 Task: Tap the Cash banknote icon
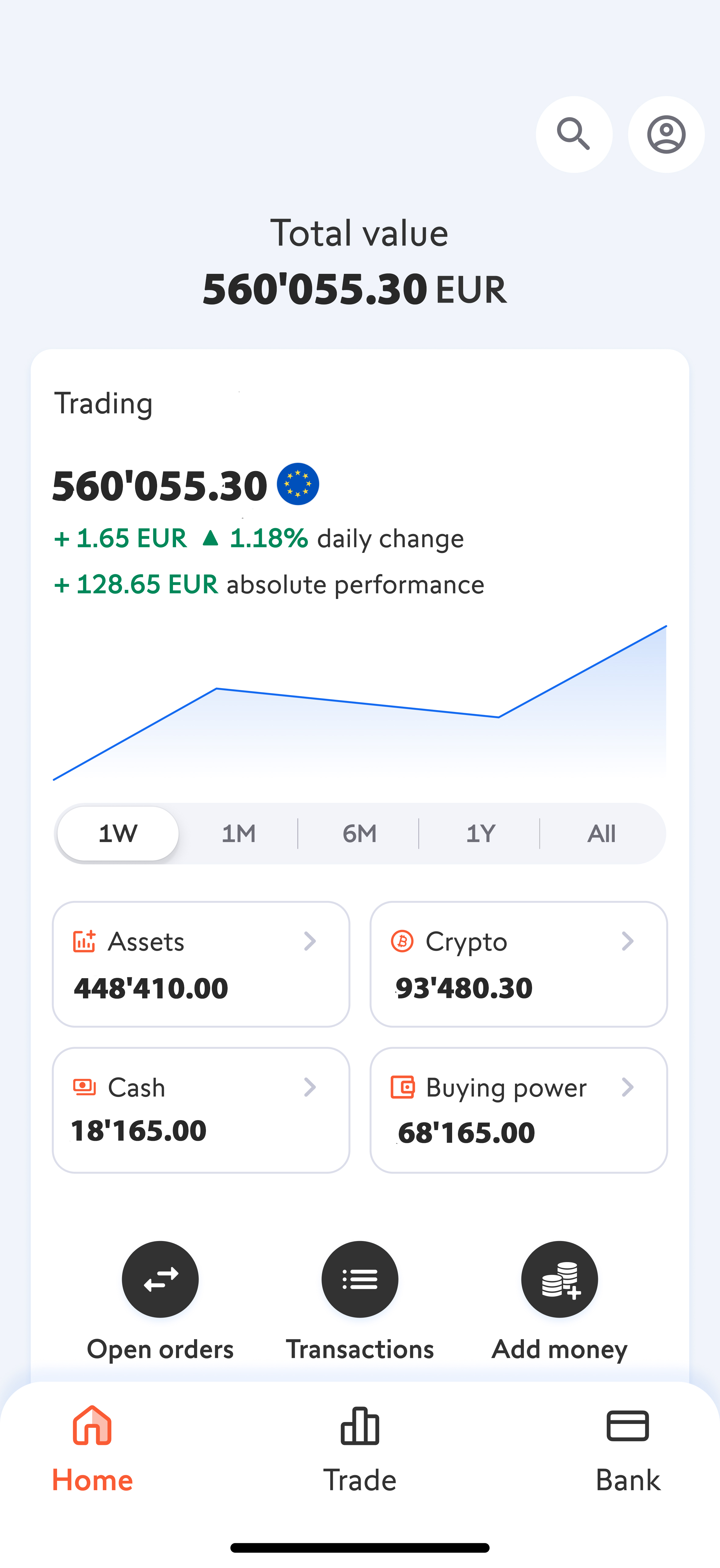85,1087
